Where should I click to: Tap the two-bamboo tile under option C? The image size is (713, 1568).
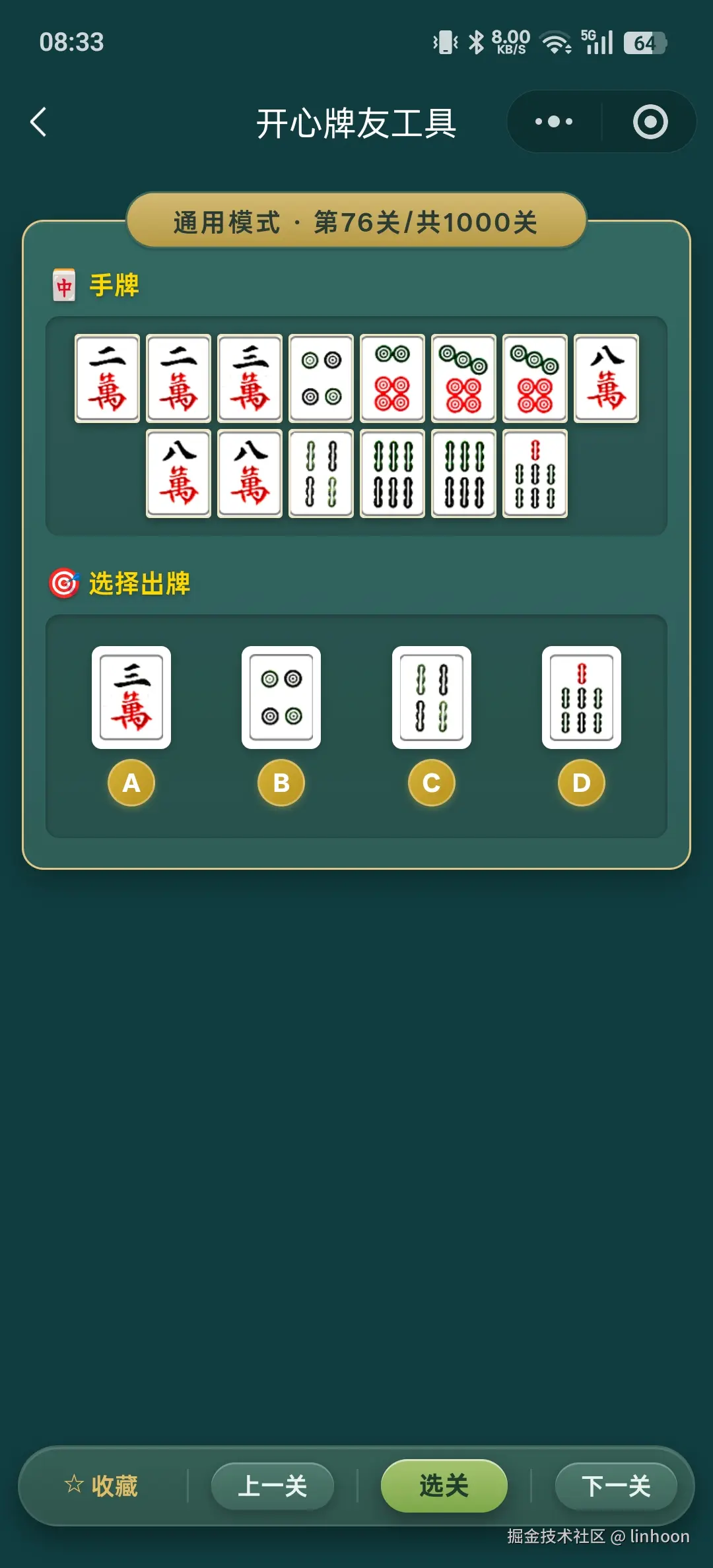tap(432, 698)
